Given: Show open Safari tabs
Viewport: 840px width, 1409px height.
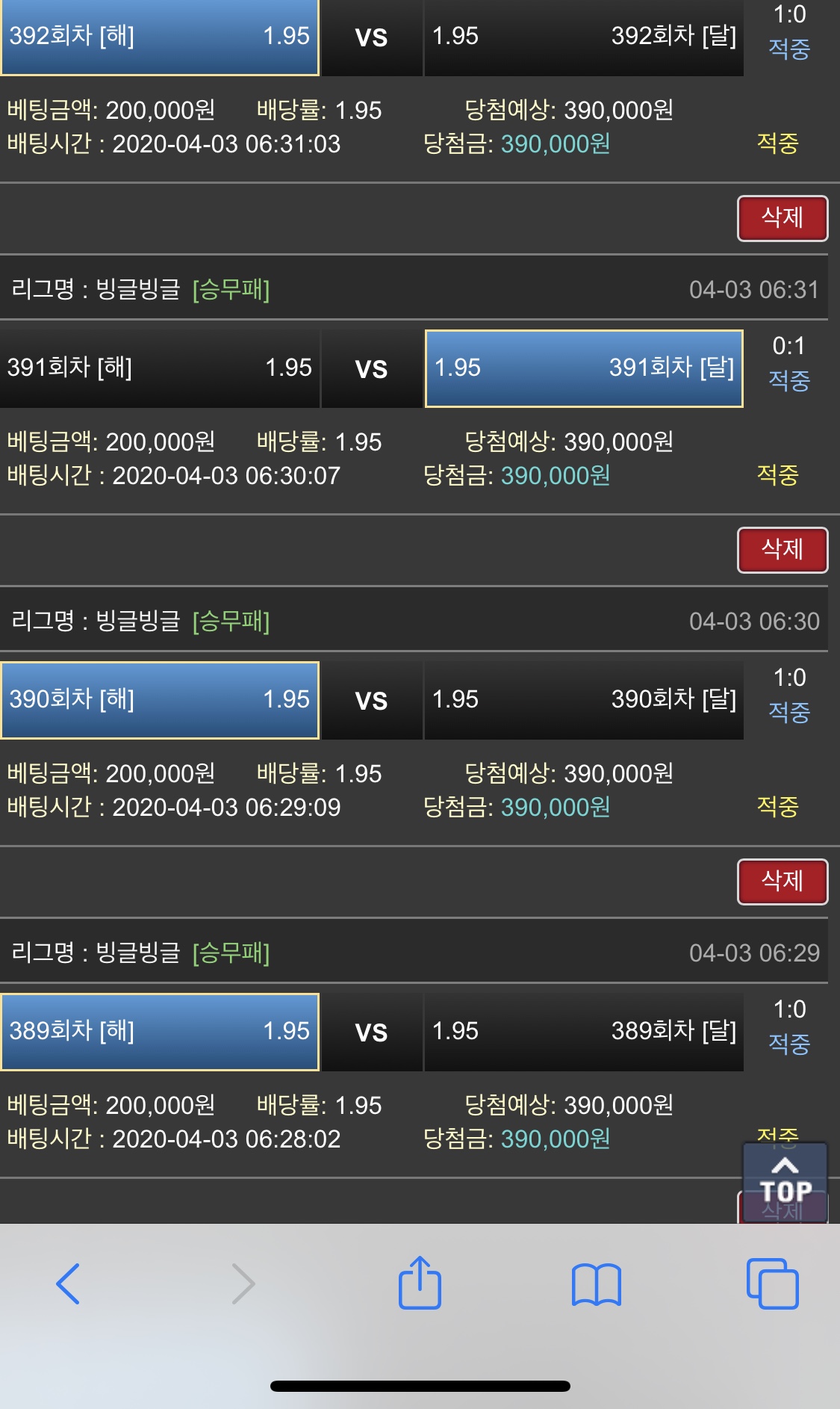Looking at the screenshot, I should [x=772, y=1283].
